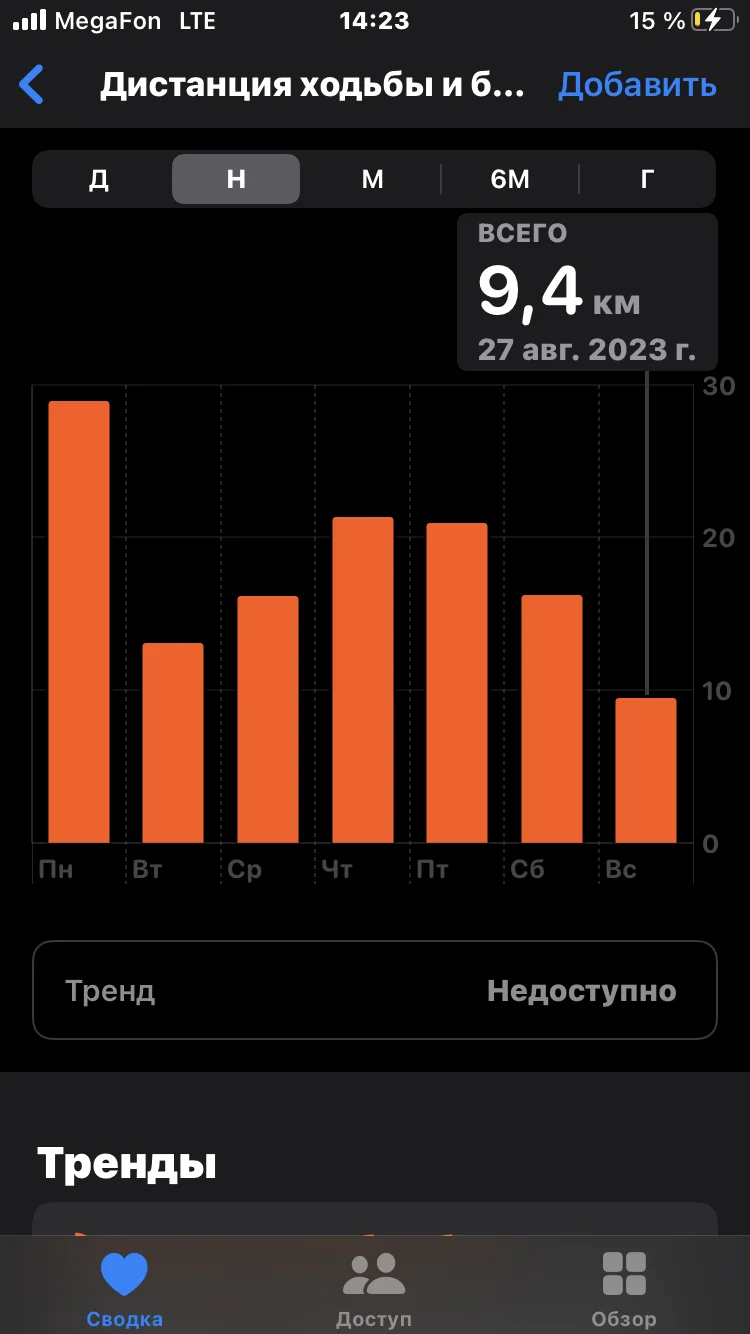750x1334 pixels.
Task: Switch to the Д day view
Action: pos(99,179)
